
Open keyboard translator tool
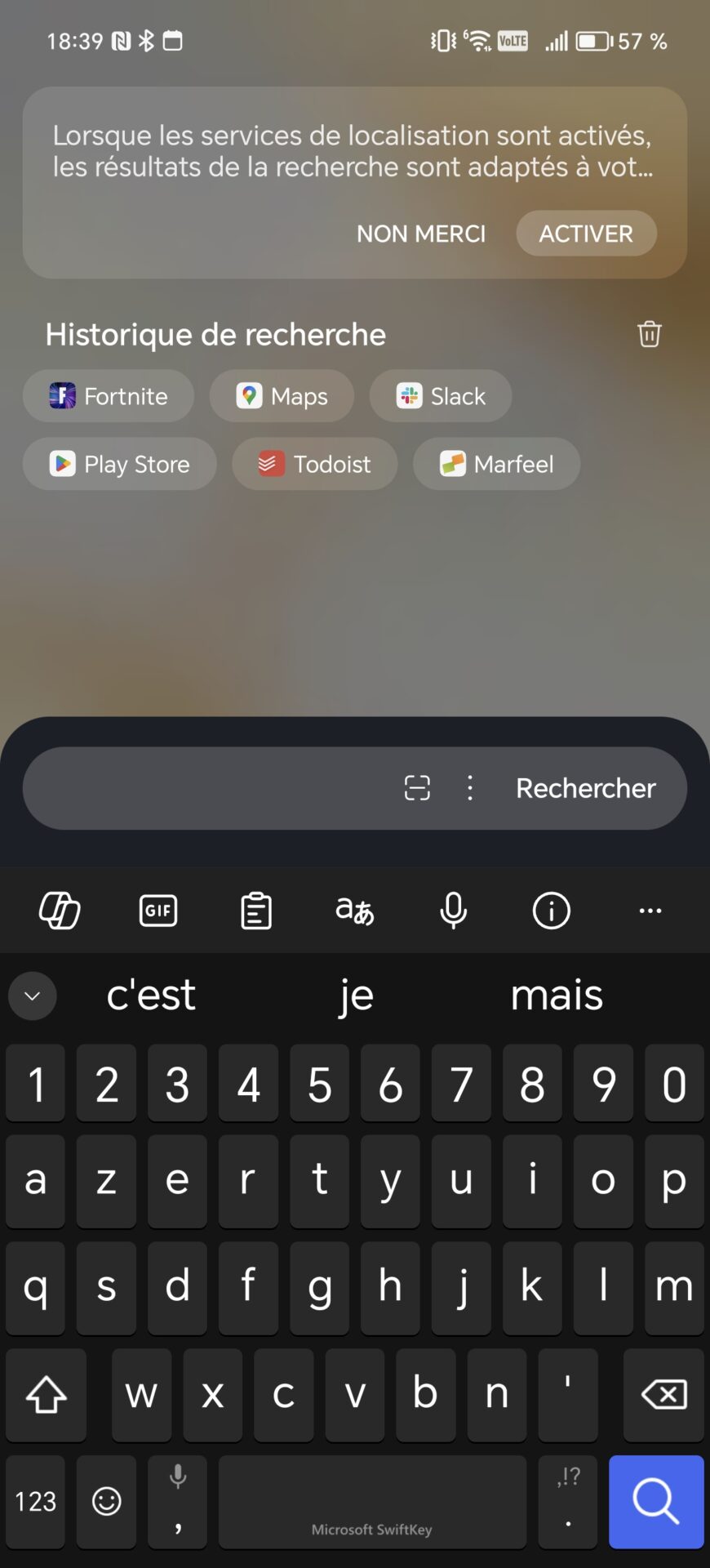pos(355,911)
